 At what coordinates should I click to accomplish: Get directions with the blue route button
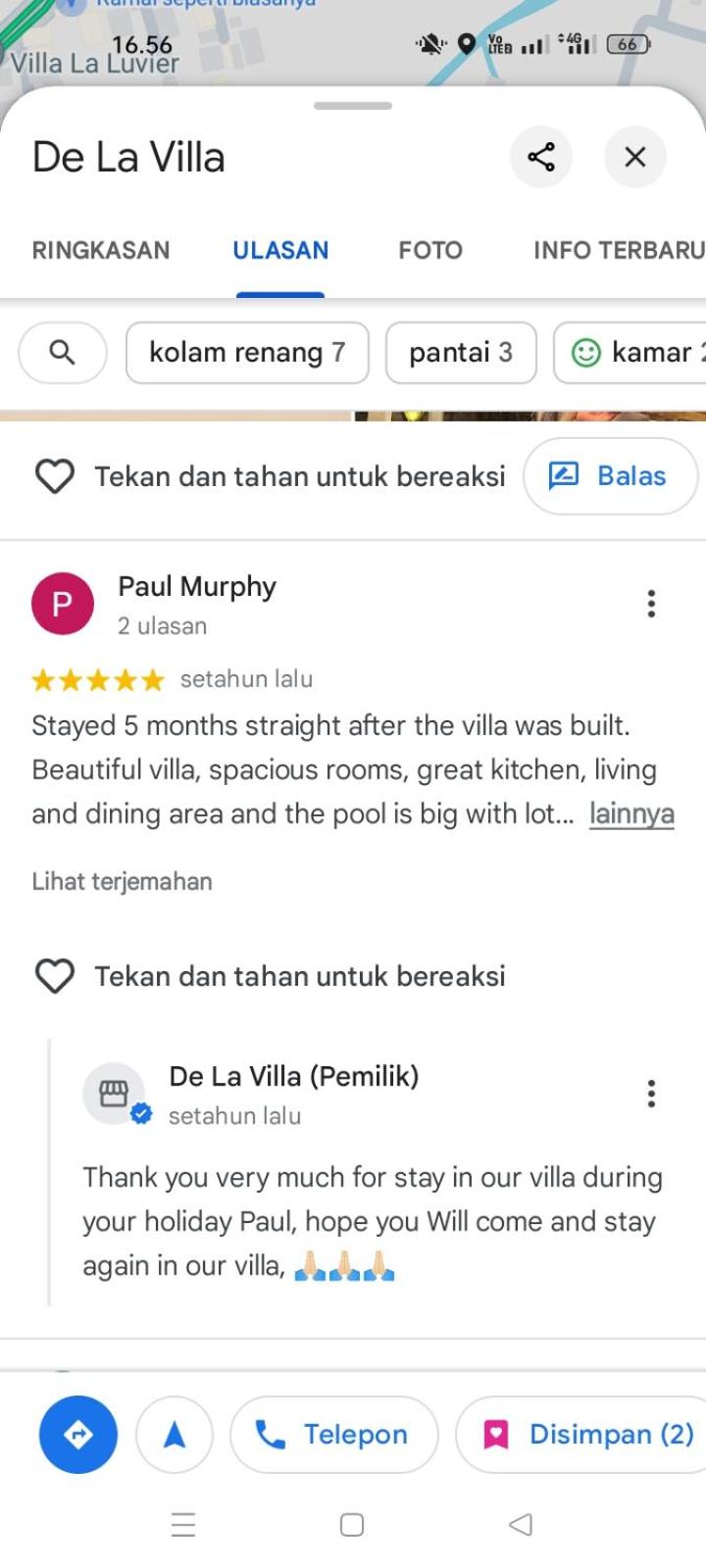78,1435
